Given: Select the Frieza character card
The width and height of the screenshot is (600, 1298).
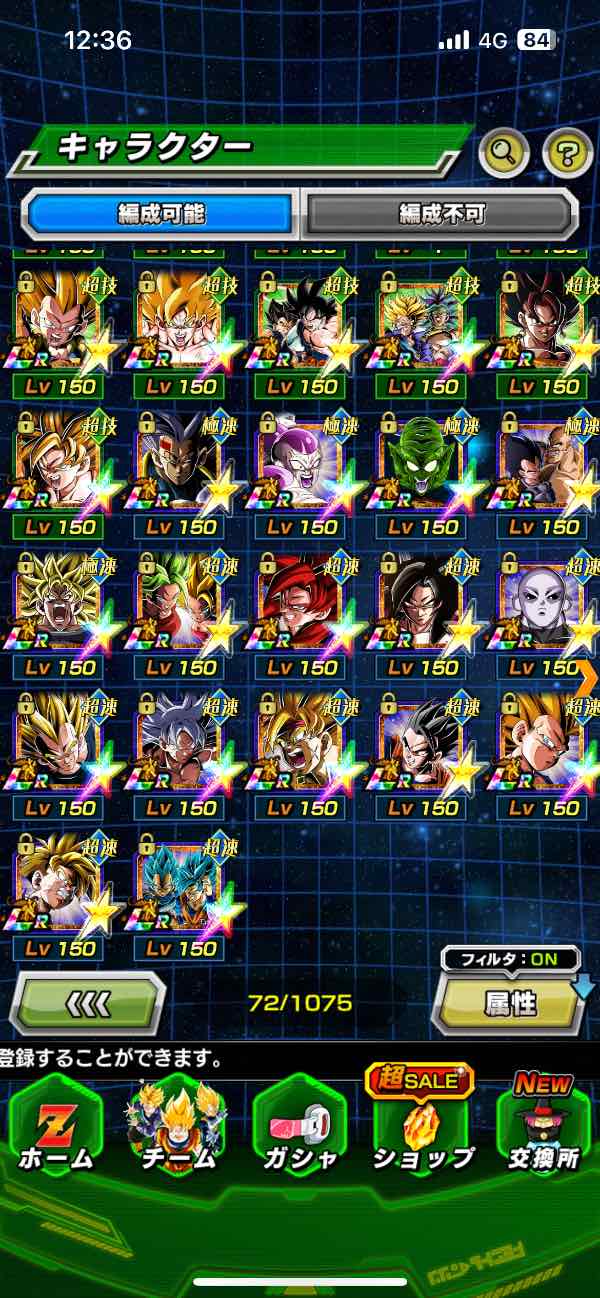Looking at the screenshot, I should [x=301, y=470].
